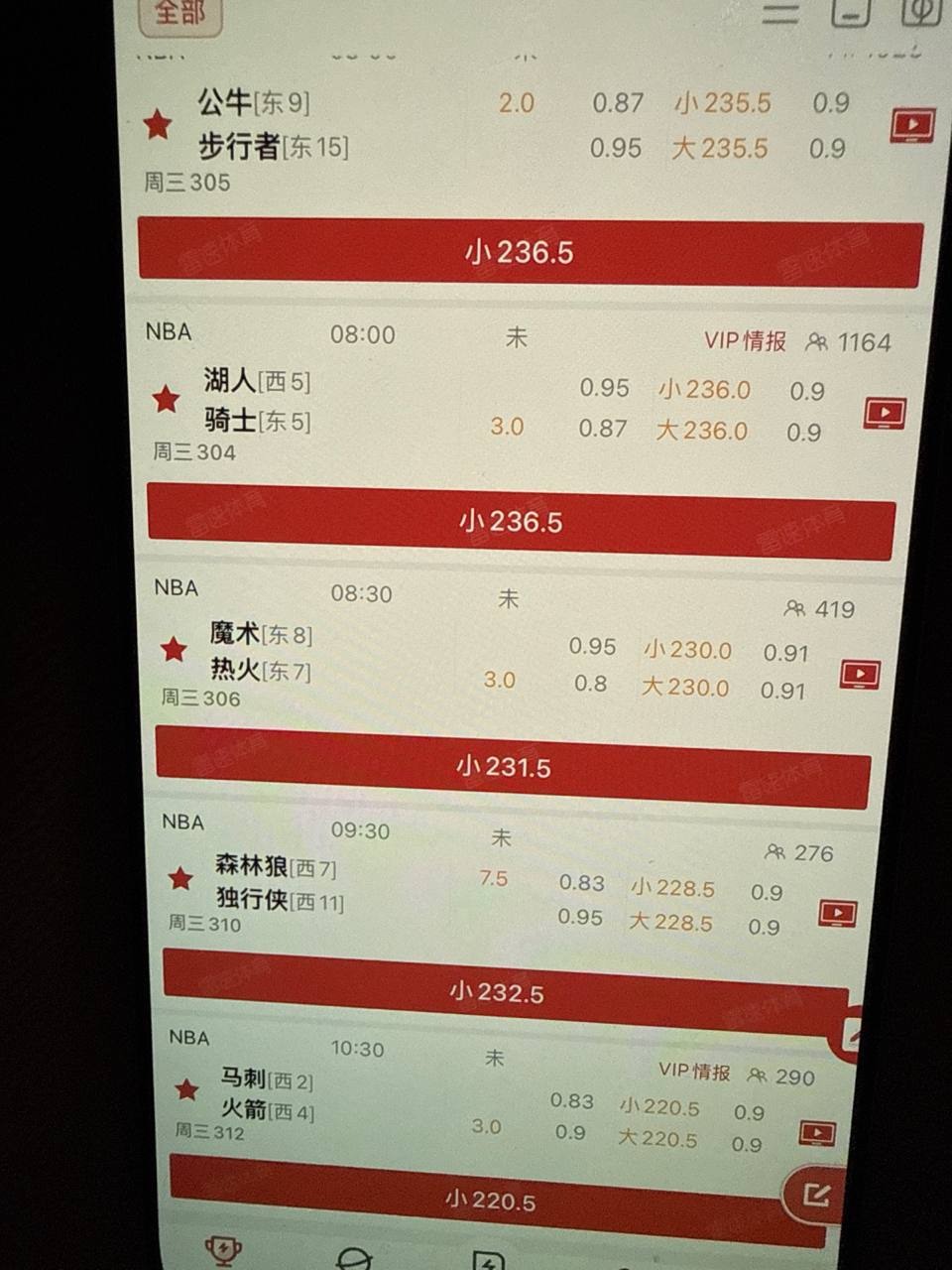Add 魔术 vs 热火 to favorites
Viewport: 952px width, 1270px height.
click(x=174, y=650)
